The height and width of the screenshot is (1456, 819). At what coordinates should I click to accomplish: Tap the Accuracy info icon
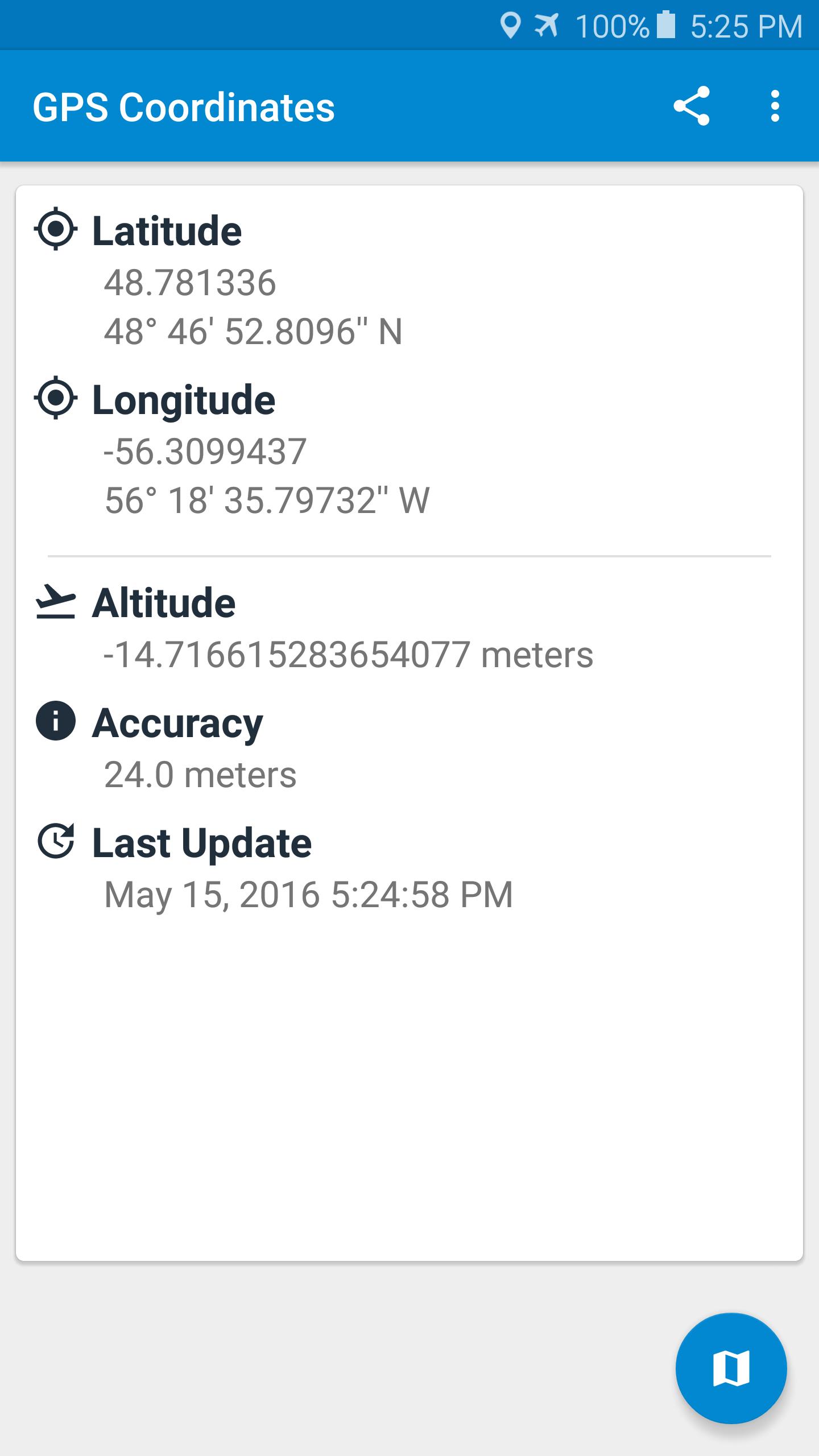56,723
